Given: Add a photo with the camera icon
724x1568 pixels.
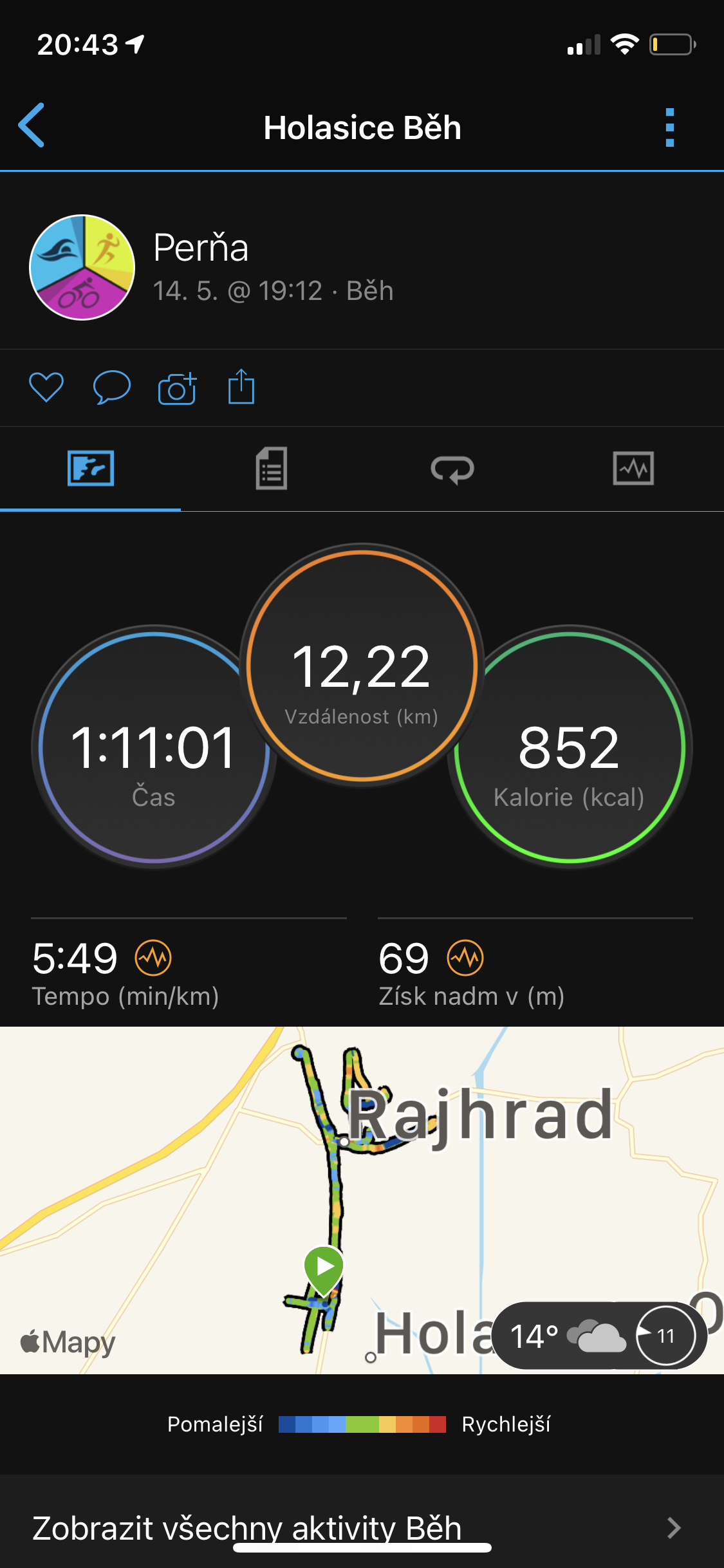Looking at the screenshot, I should pos(177,388).
